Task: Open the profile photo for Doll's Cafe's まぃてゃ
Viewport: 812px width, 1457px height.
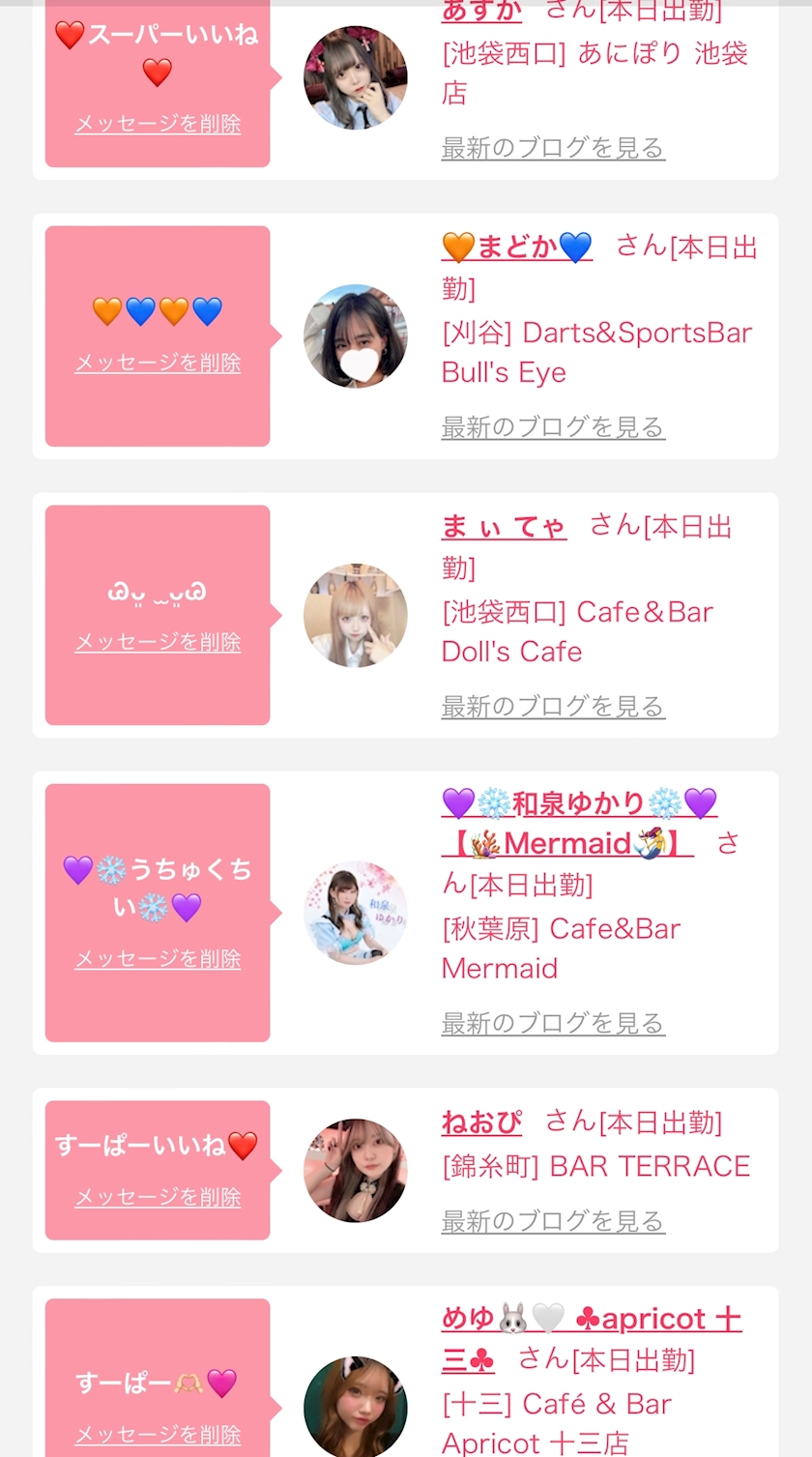Action: [355, 615]
